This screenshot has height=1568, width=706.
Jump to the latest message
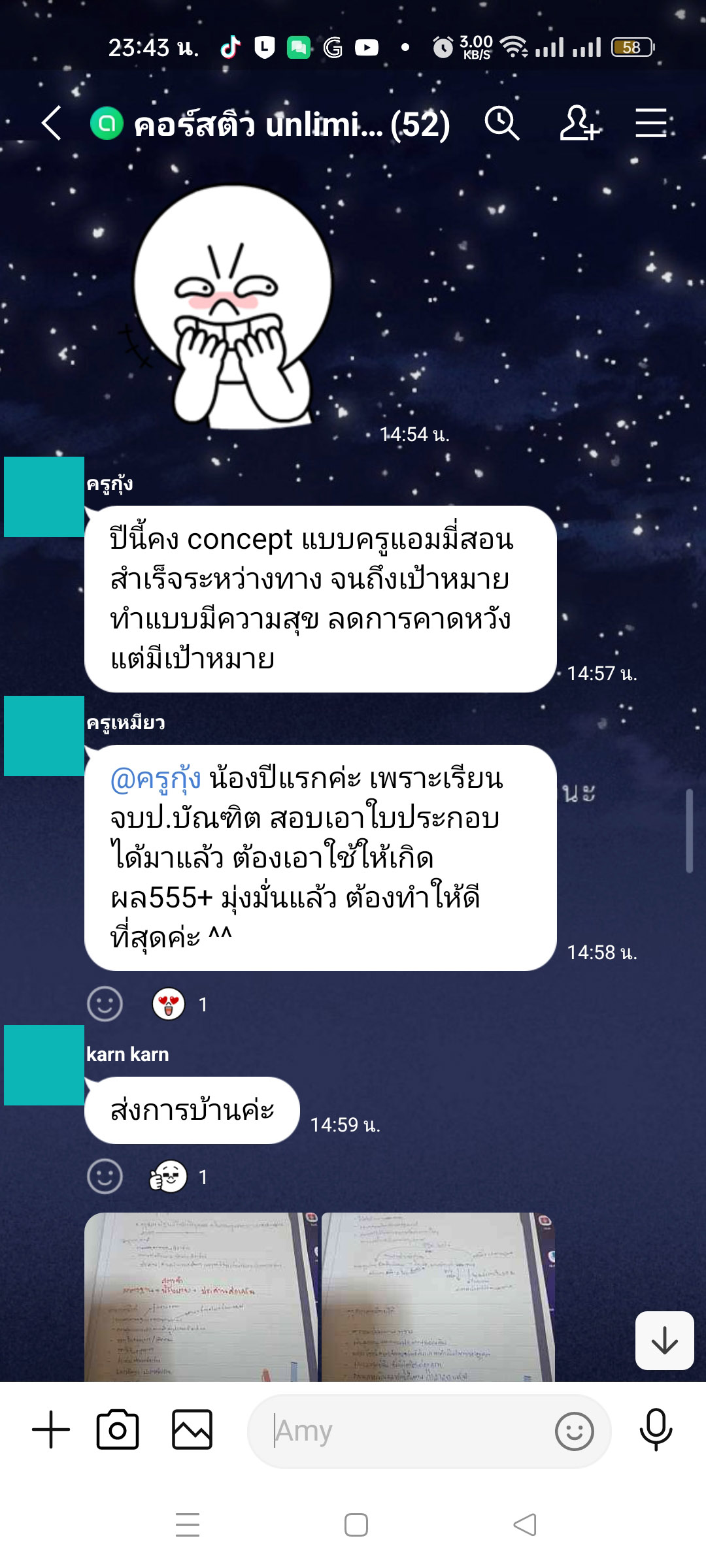pos(664,1341)
